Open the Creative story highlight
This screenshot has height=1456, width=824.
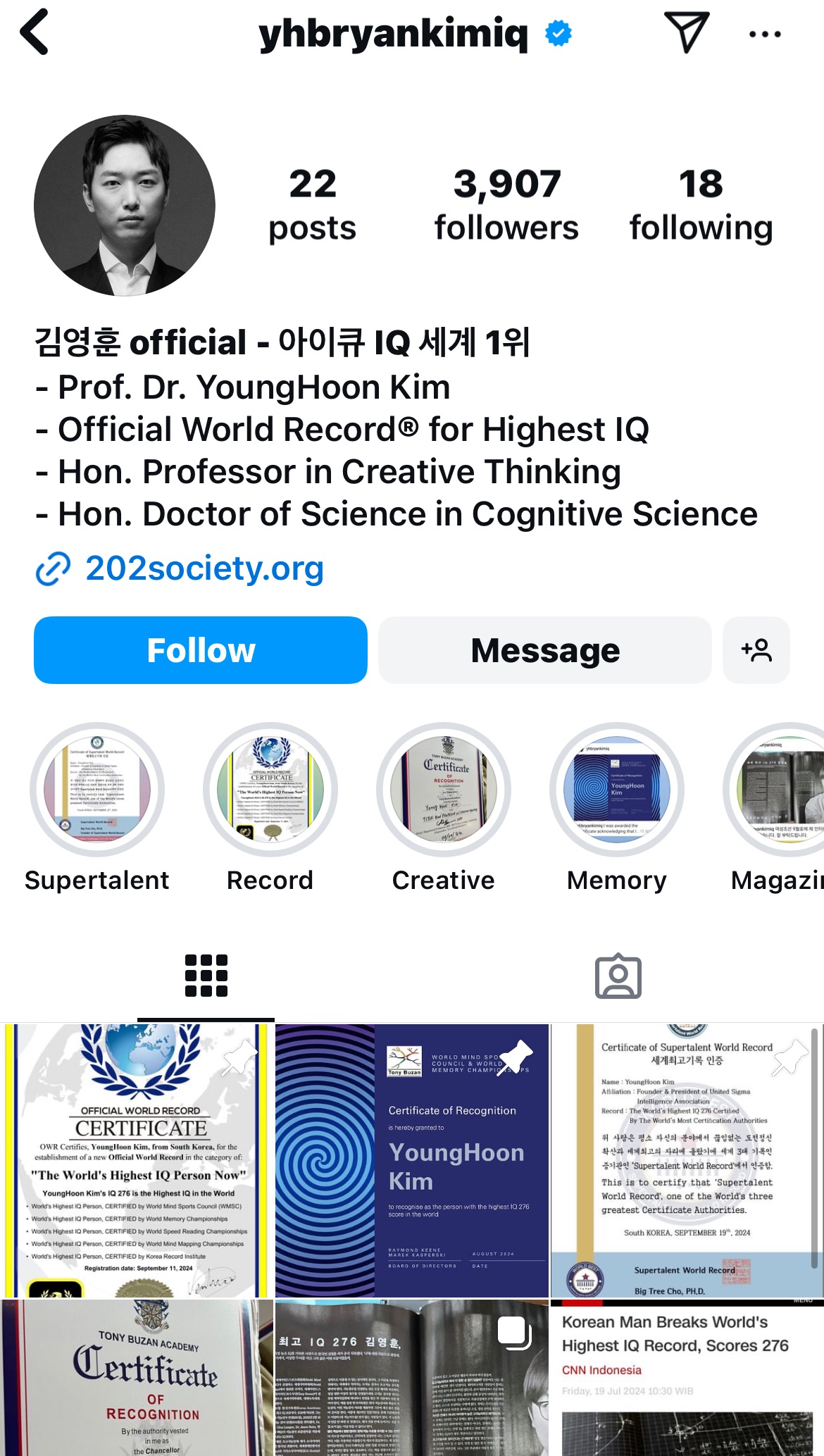coord(444,790)
